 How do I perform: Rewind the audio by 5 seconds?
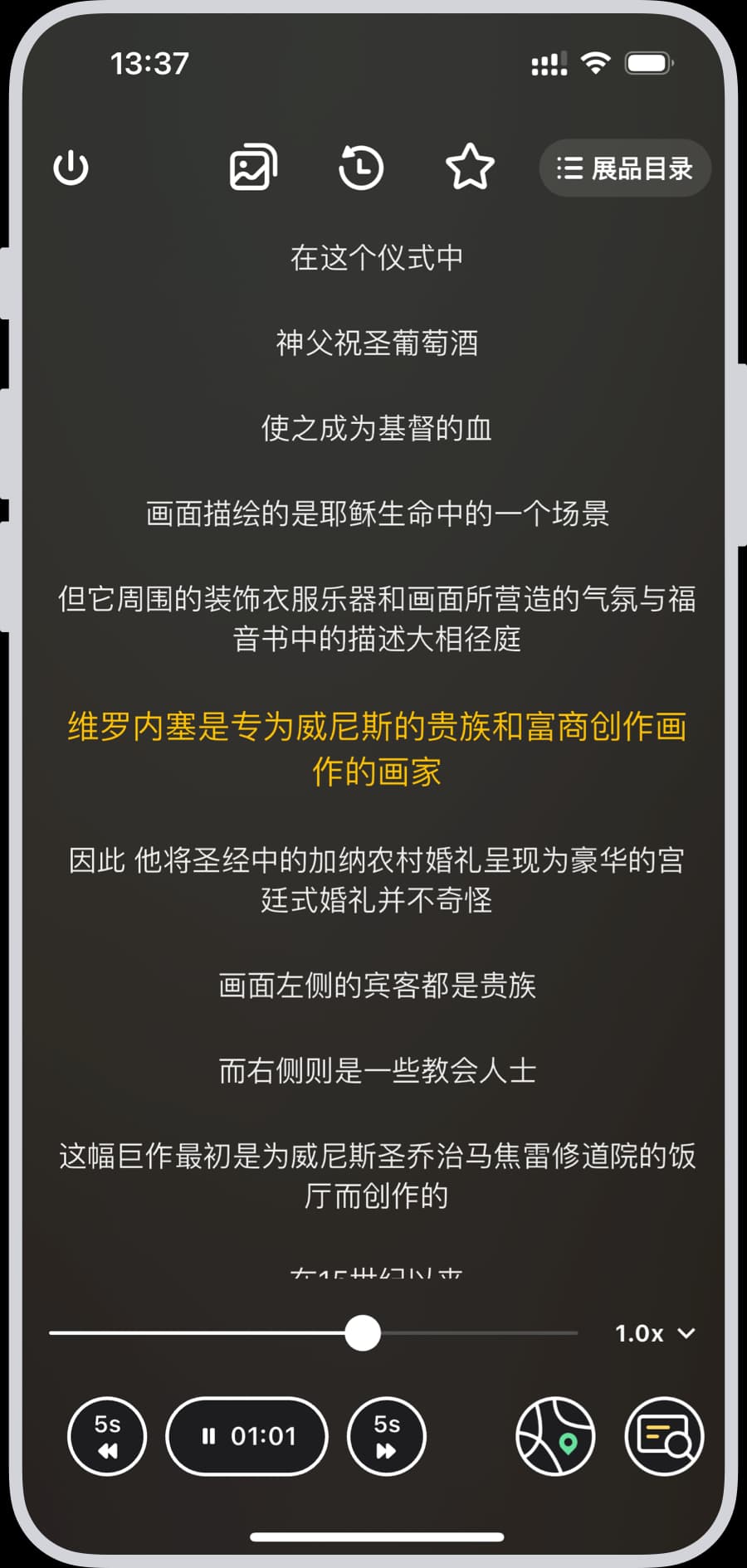107,1436
